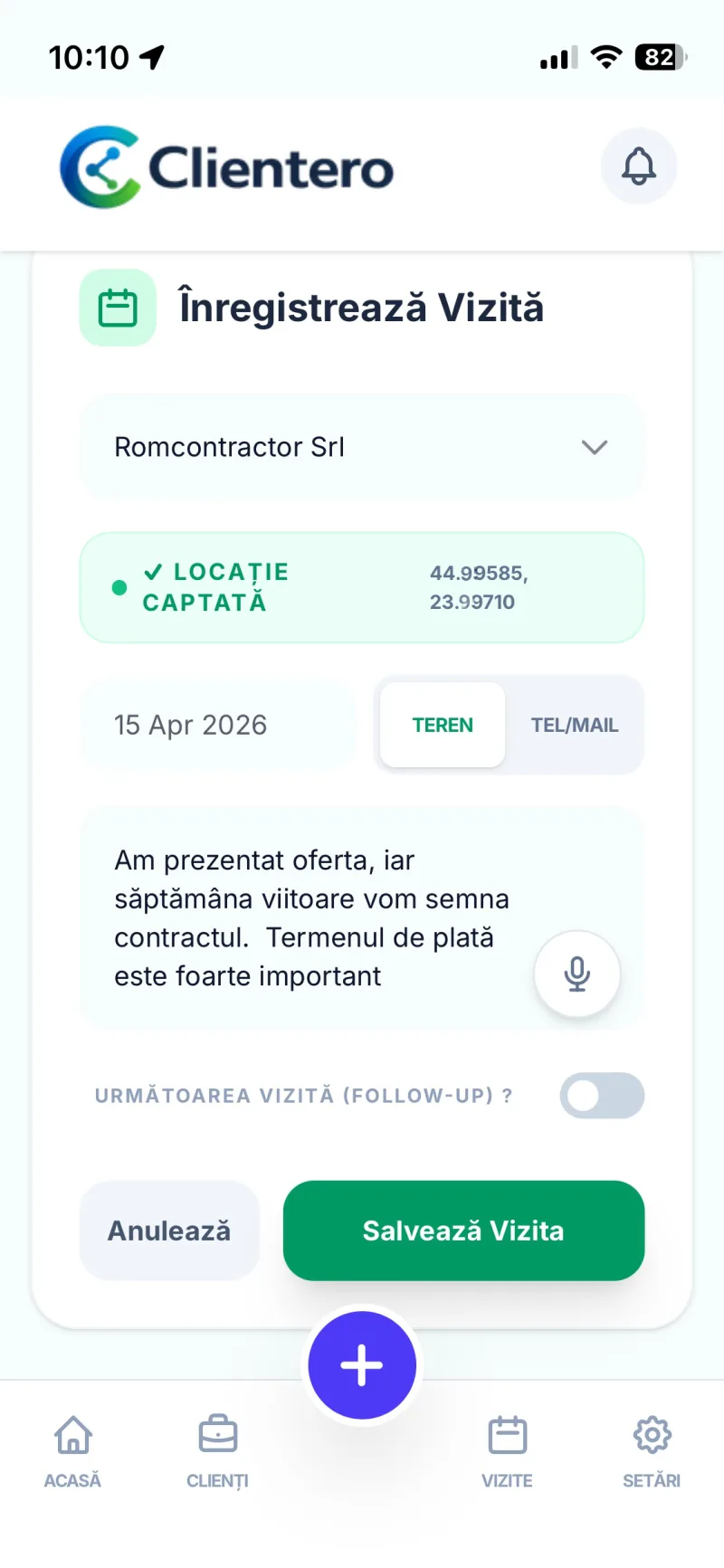This screenshot has width=724, height=1568.
Task: Expand the client selector chevron
Action: coord(594,446)
